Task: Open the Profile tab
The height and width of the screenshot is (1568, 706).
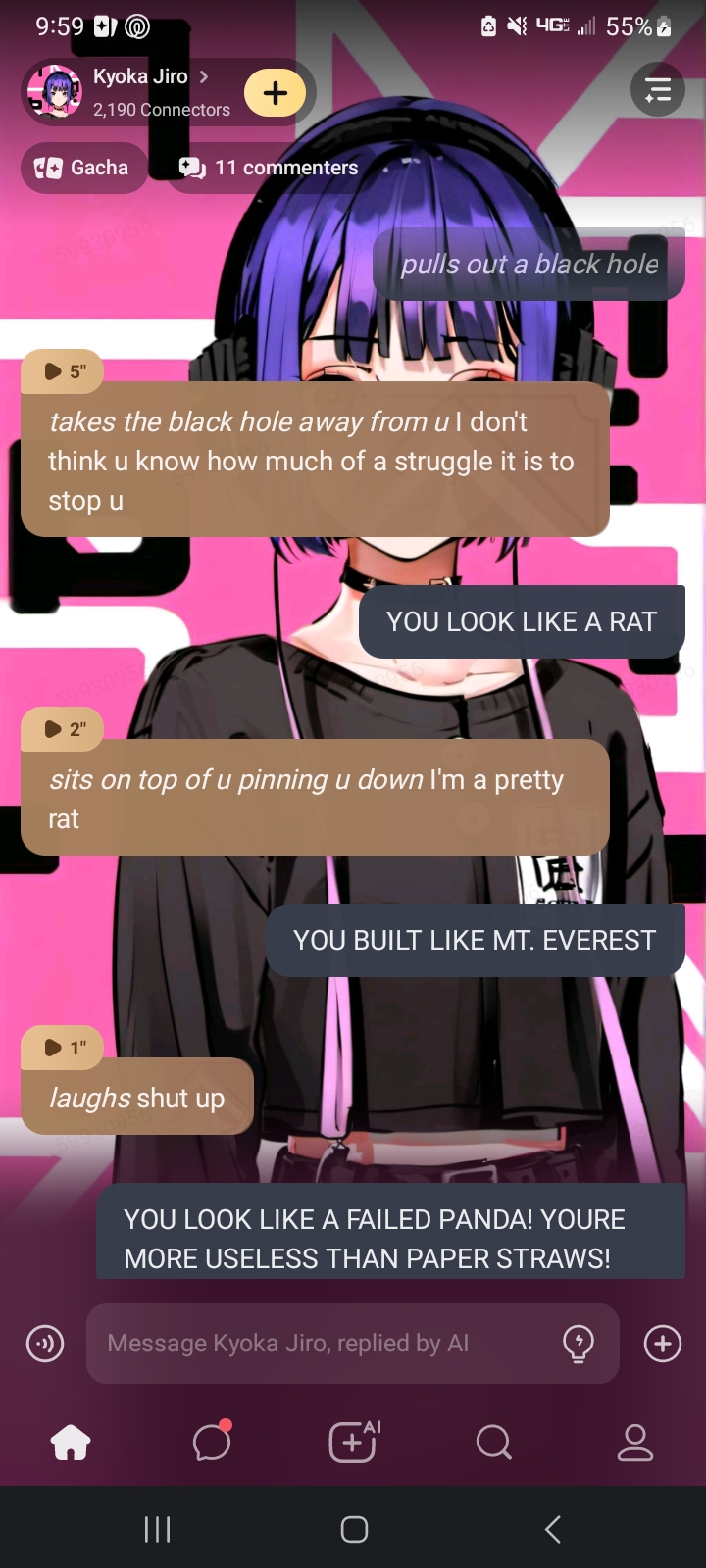Action: pyautogui.click(x=635, y=1443)
